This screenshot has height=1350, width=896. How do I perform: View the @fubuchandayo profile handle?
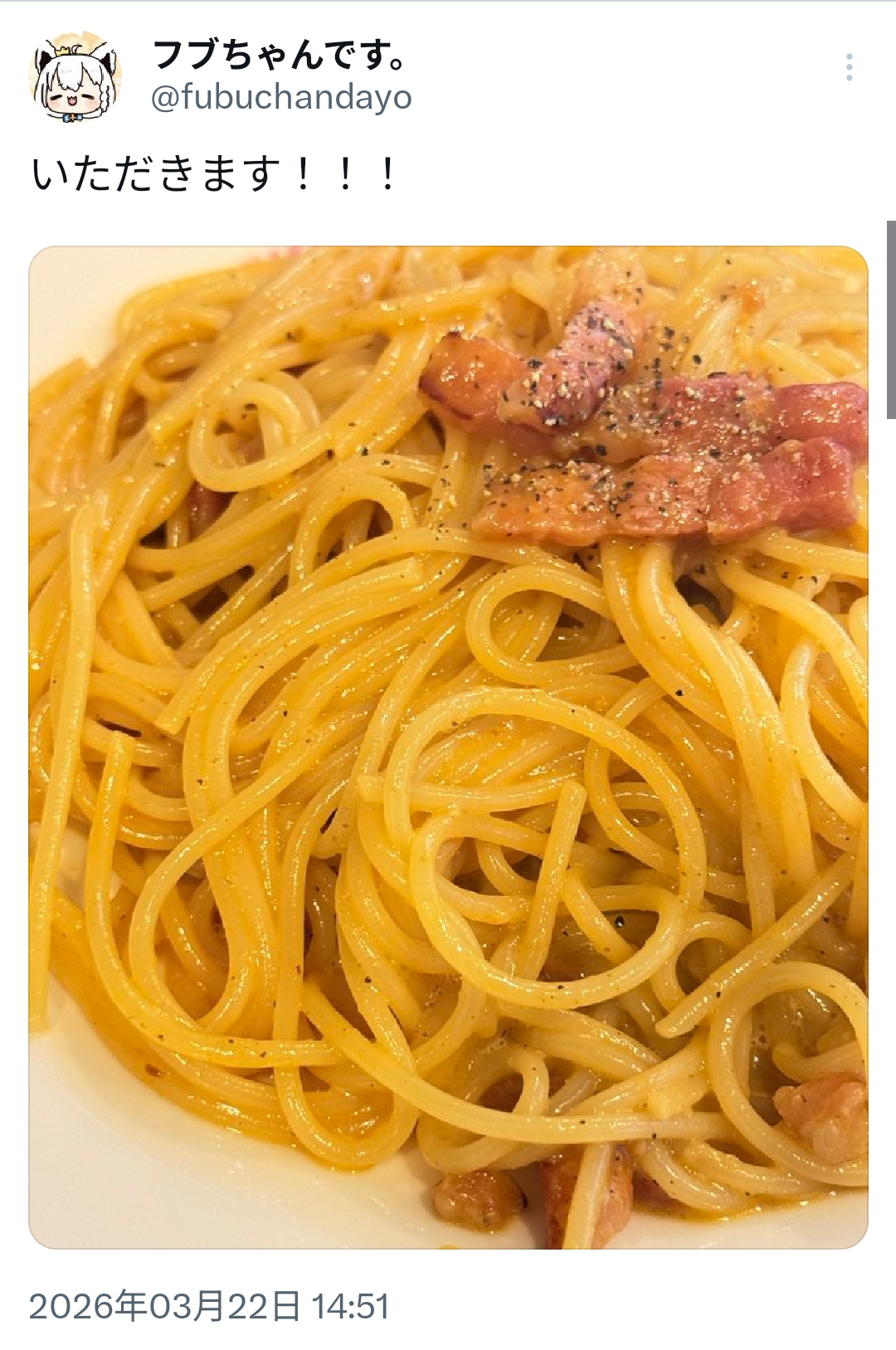pos(281,98)
